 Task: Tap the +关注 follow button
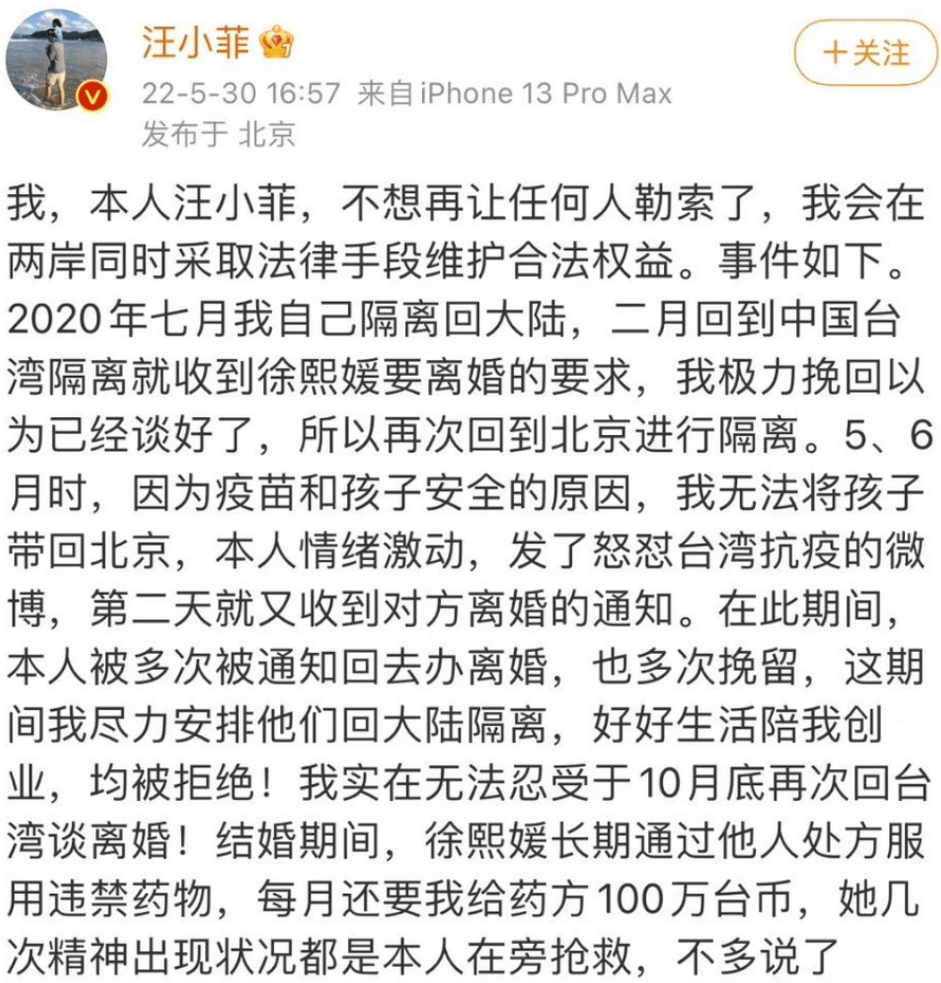866,51
